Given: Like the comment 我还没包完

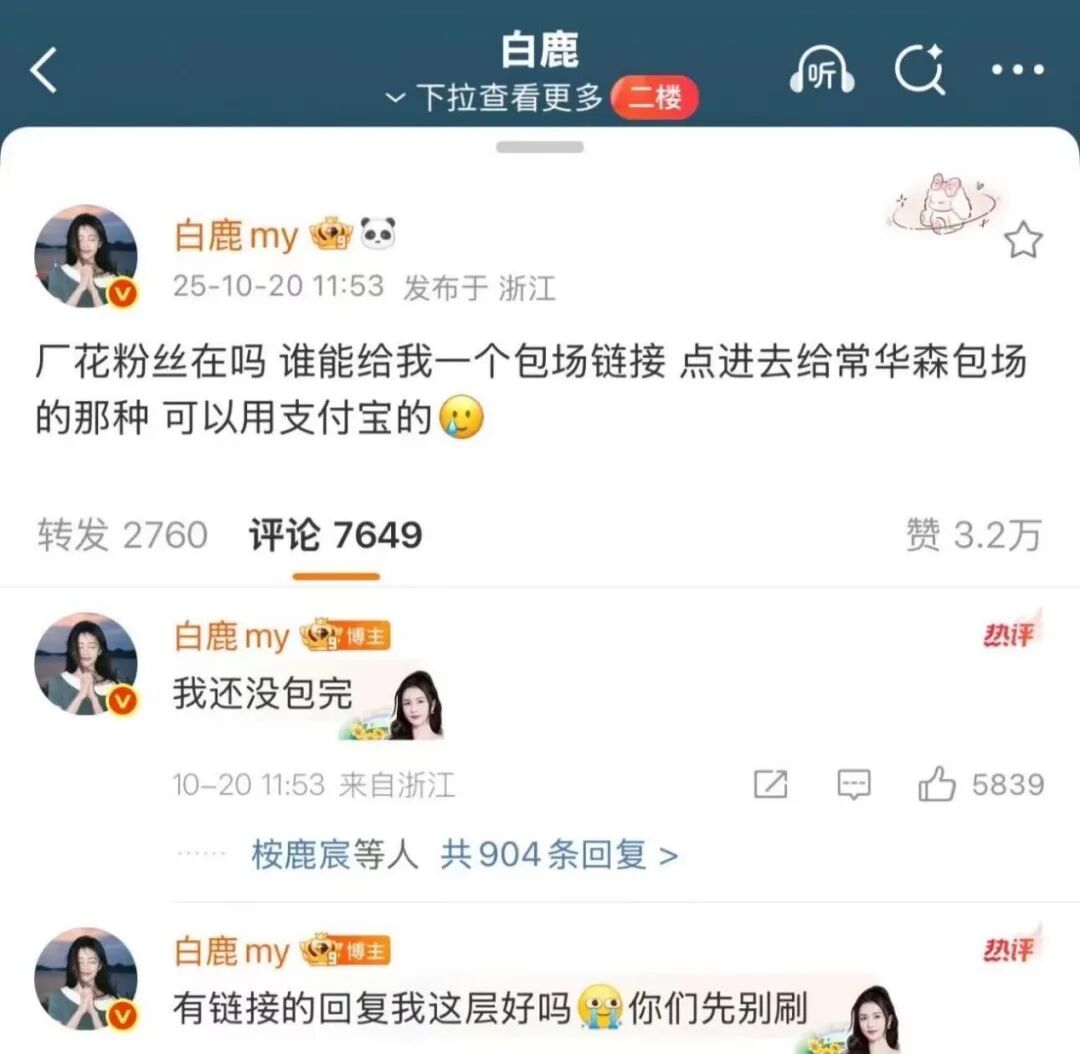Looking at the screenshot, I should [x=937, y=785].
